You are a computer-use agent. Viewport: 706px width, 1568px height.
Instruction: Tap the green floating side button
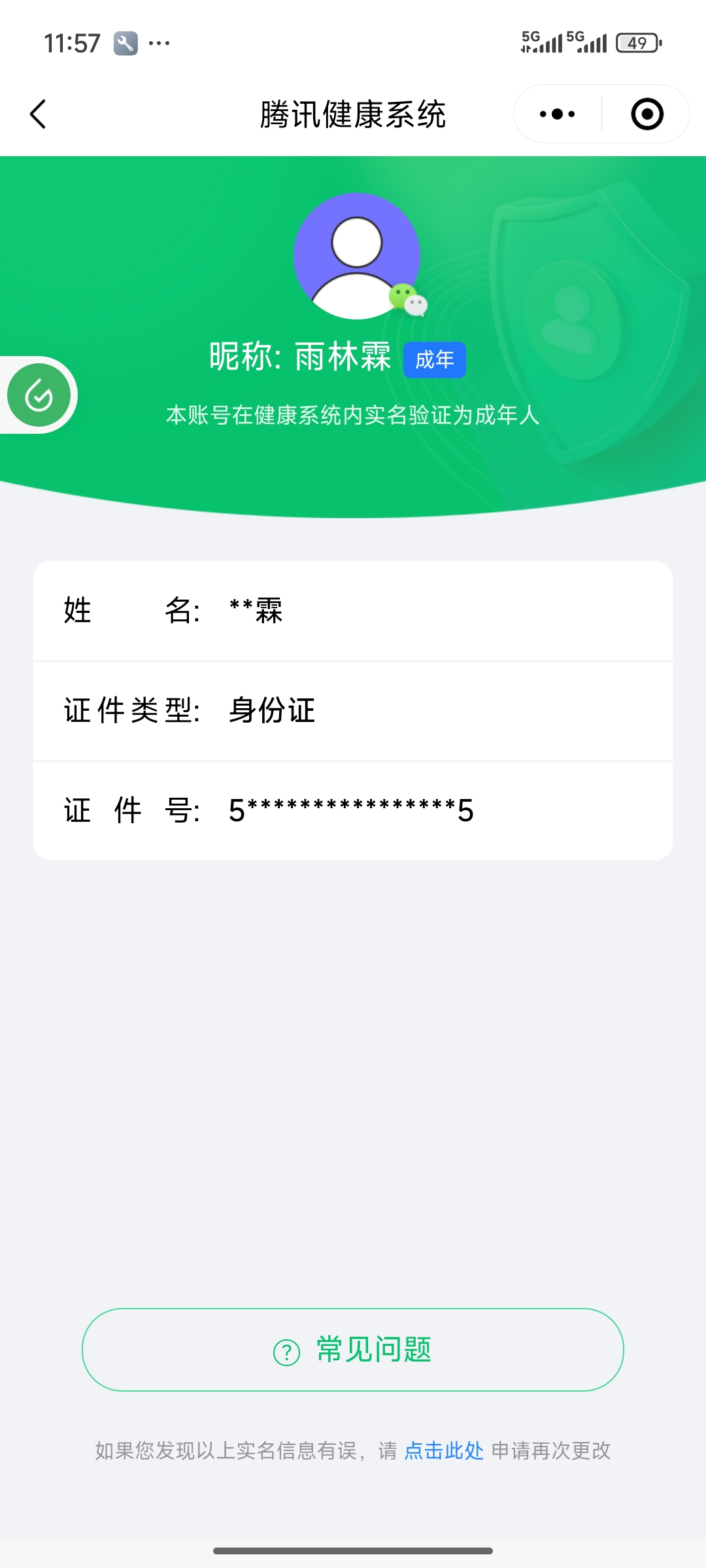(x=39, y=395)
